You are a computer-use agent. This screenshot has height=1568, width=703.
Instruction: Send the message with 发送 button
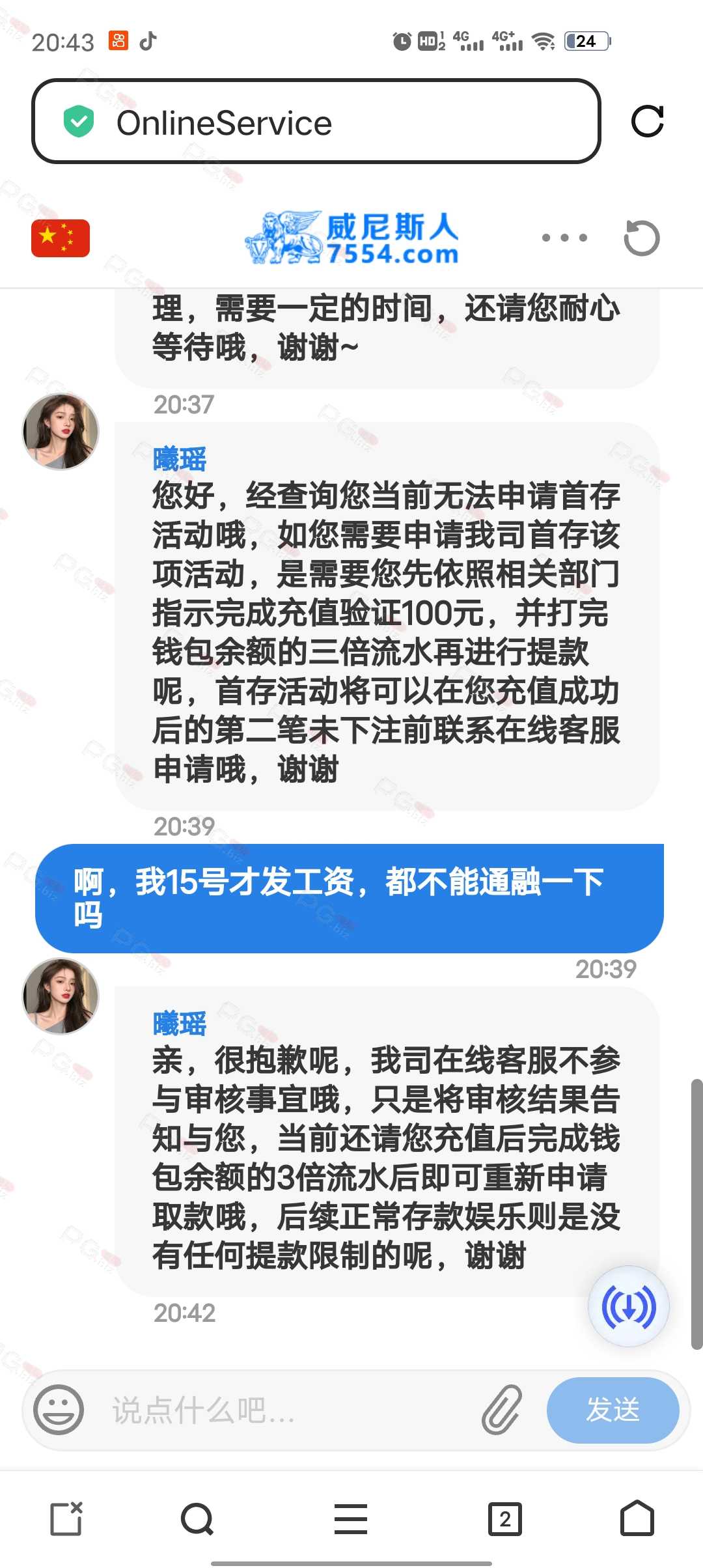pyautogui.click(x=613, y=1410)
